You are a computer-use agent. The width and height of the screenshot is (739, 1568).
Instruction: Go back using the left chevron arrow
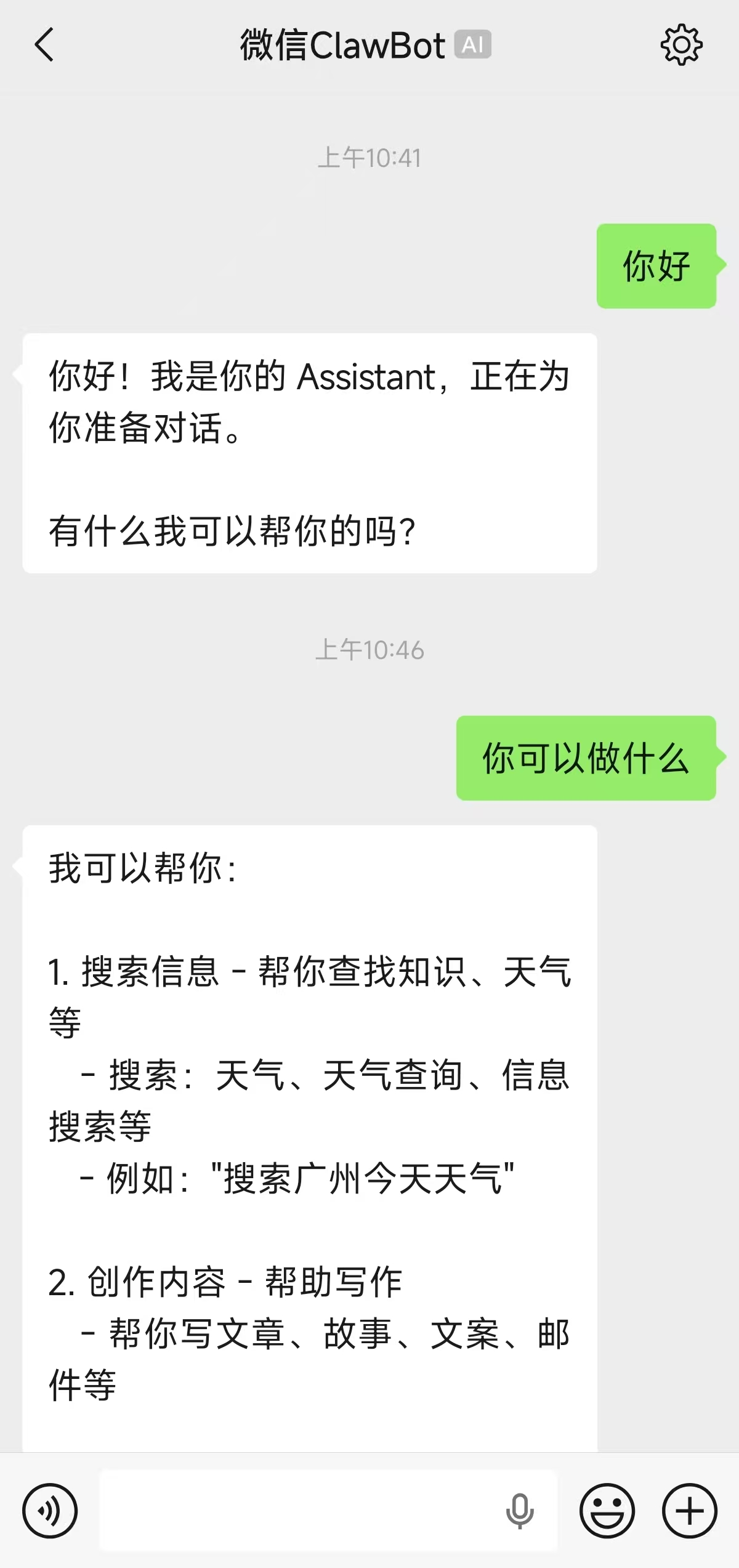(x=44, y=45)
